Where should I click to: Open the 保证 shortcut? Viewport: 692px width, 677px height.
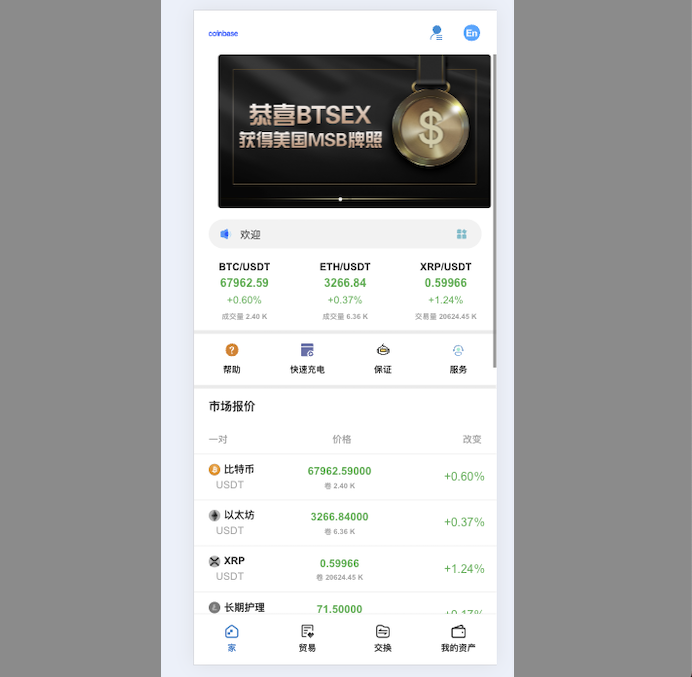[x=383, y=358]
